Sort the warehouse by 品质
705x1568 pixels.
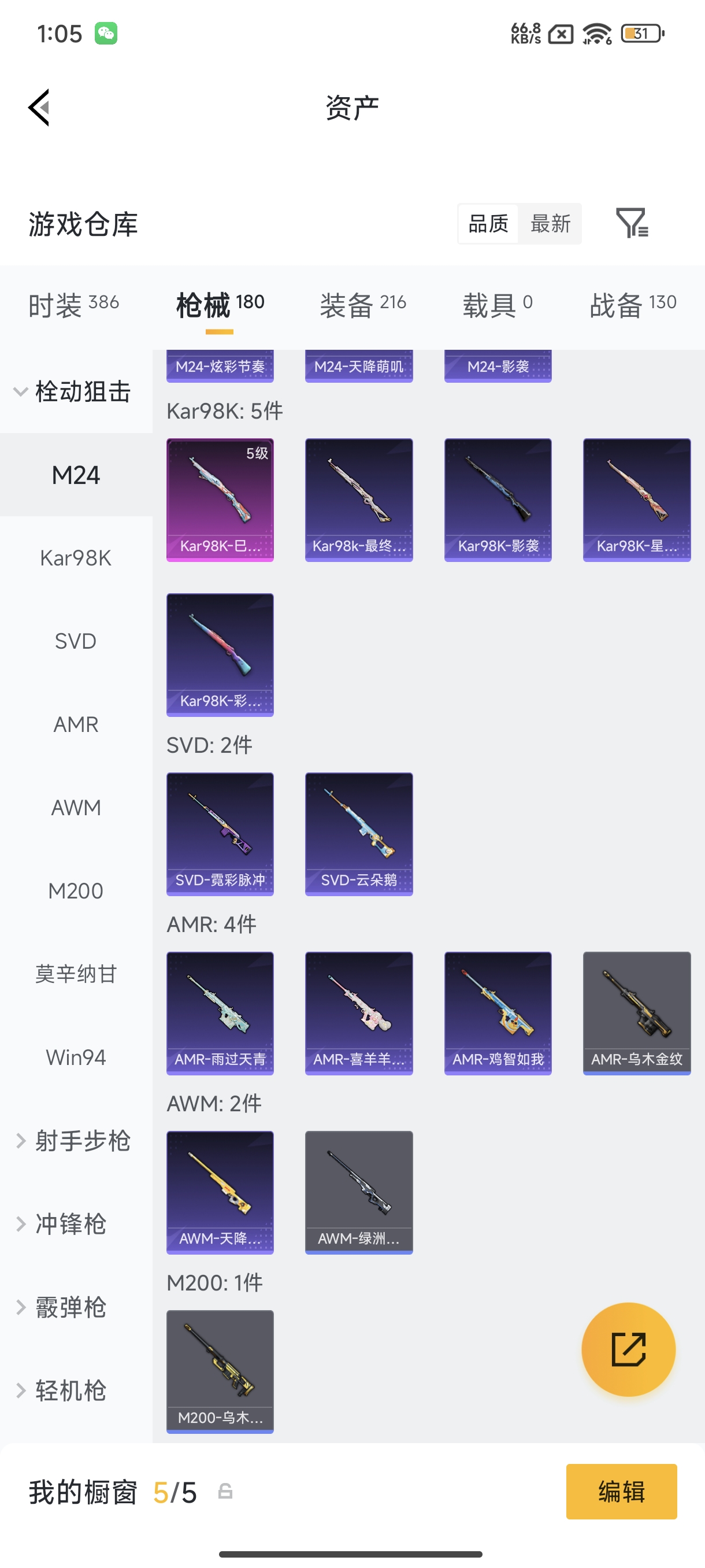(488, 224)
